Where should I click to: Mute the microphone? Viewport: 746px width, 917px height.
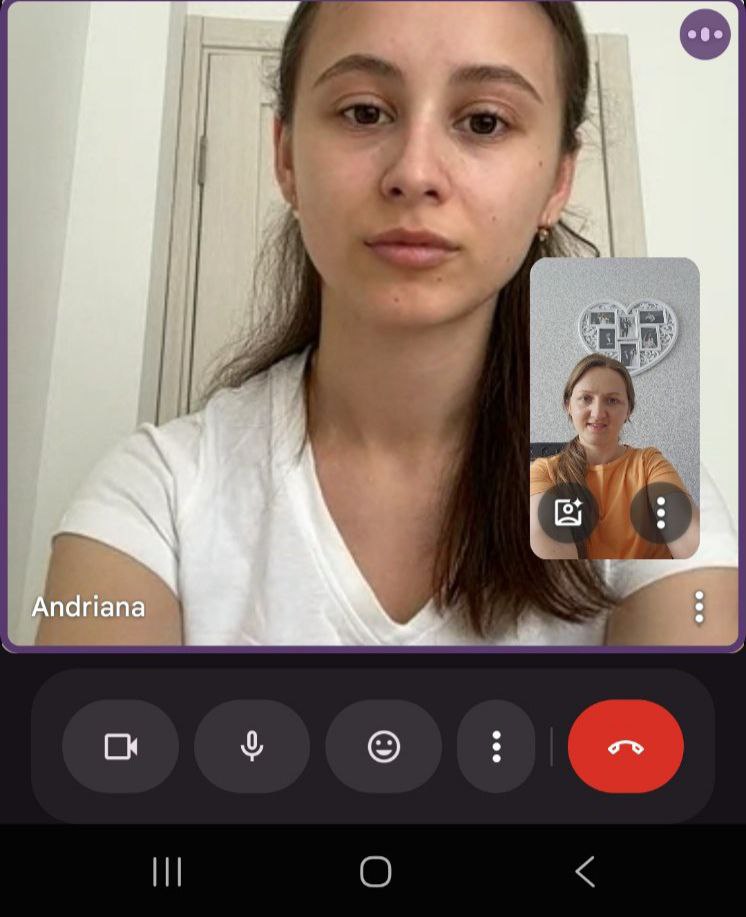click(x=252, y=747)
